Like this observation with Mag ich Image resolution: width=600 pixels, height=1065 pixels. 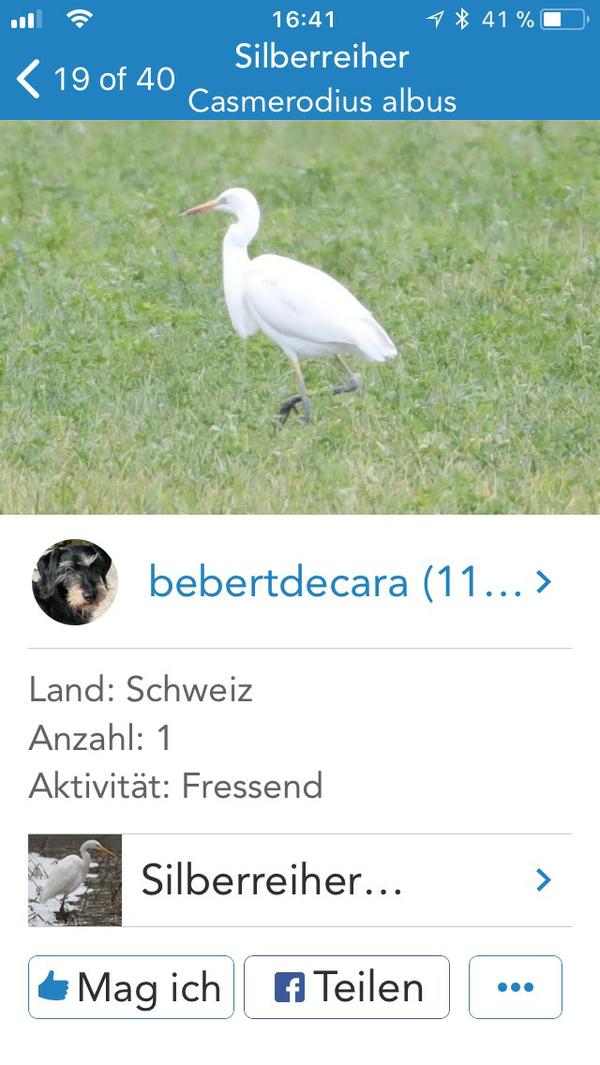click(131, 987)
